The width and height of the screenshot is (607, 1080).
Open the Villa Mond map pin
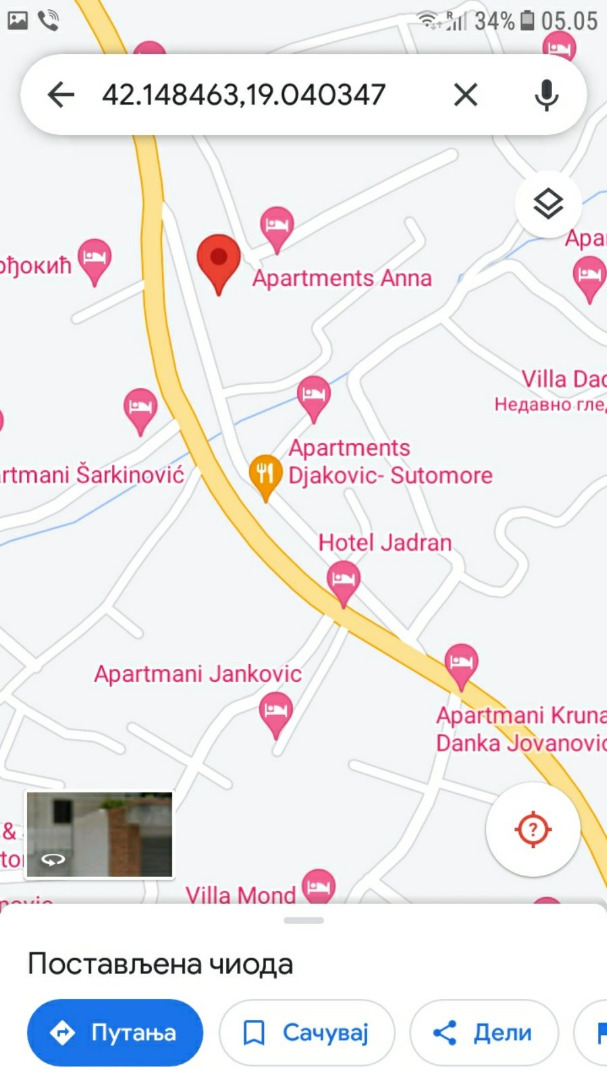[318, 886]
